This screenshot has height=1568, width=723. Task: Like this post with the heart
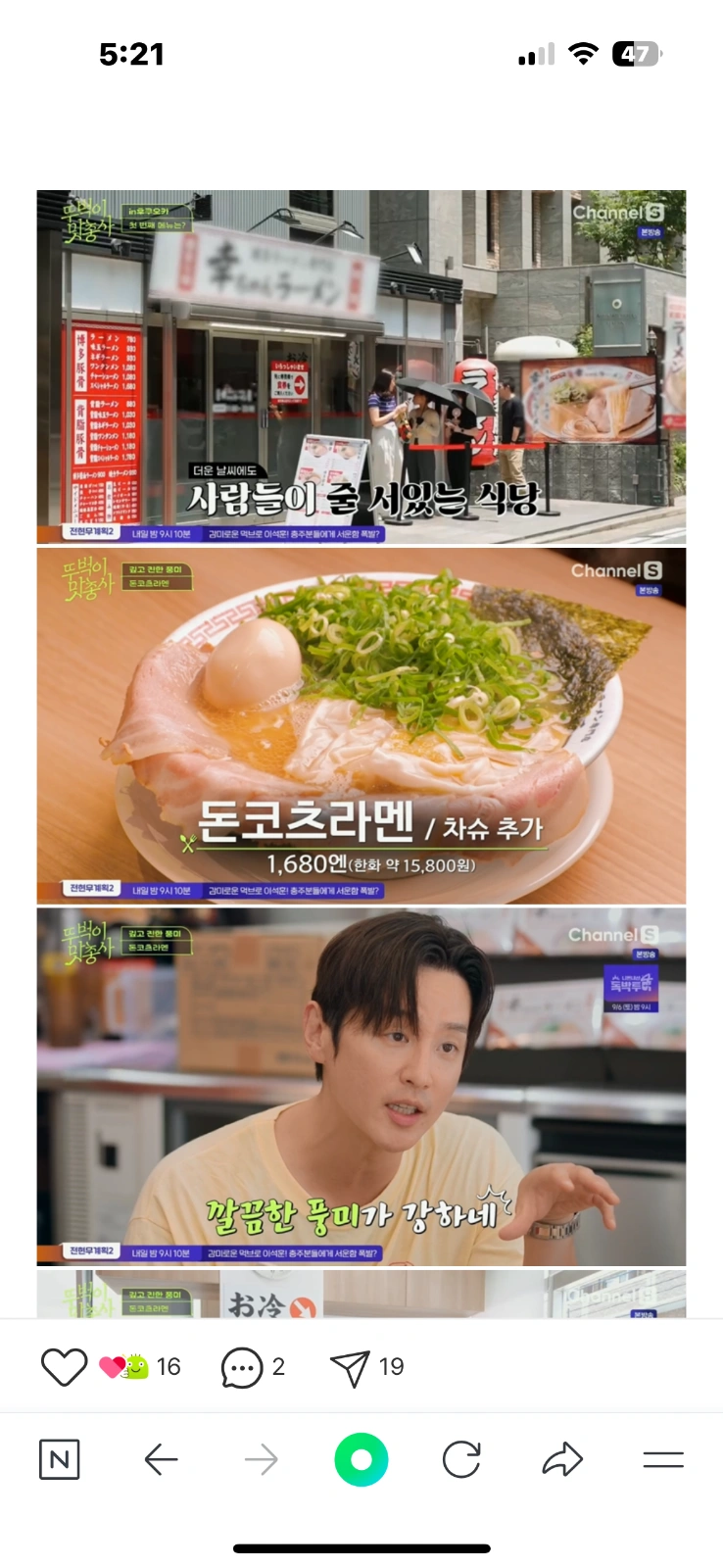64,1367
